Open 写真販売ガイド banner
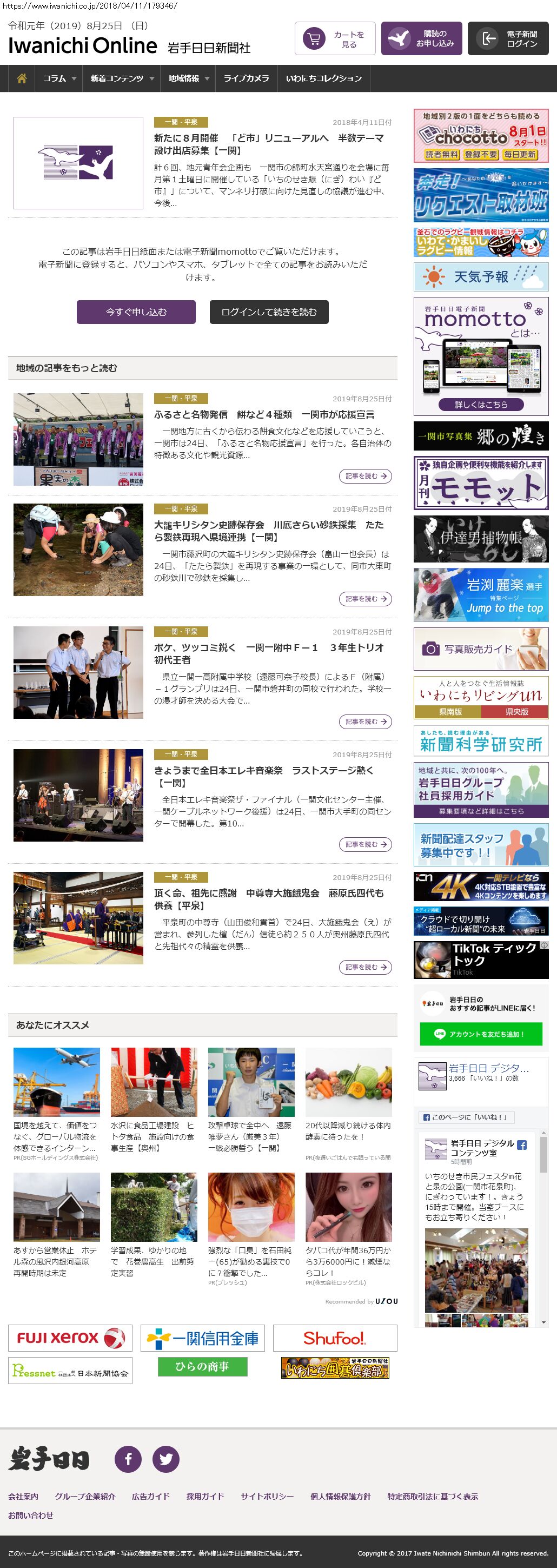Viewport: 557px width, 1568px height. (480, 649)
